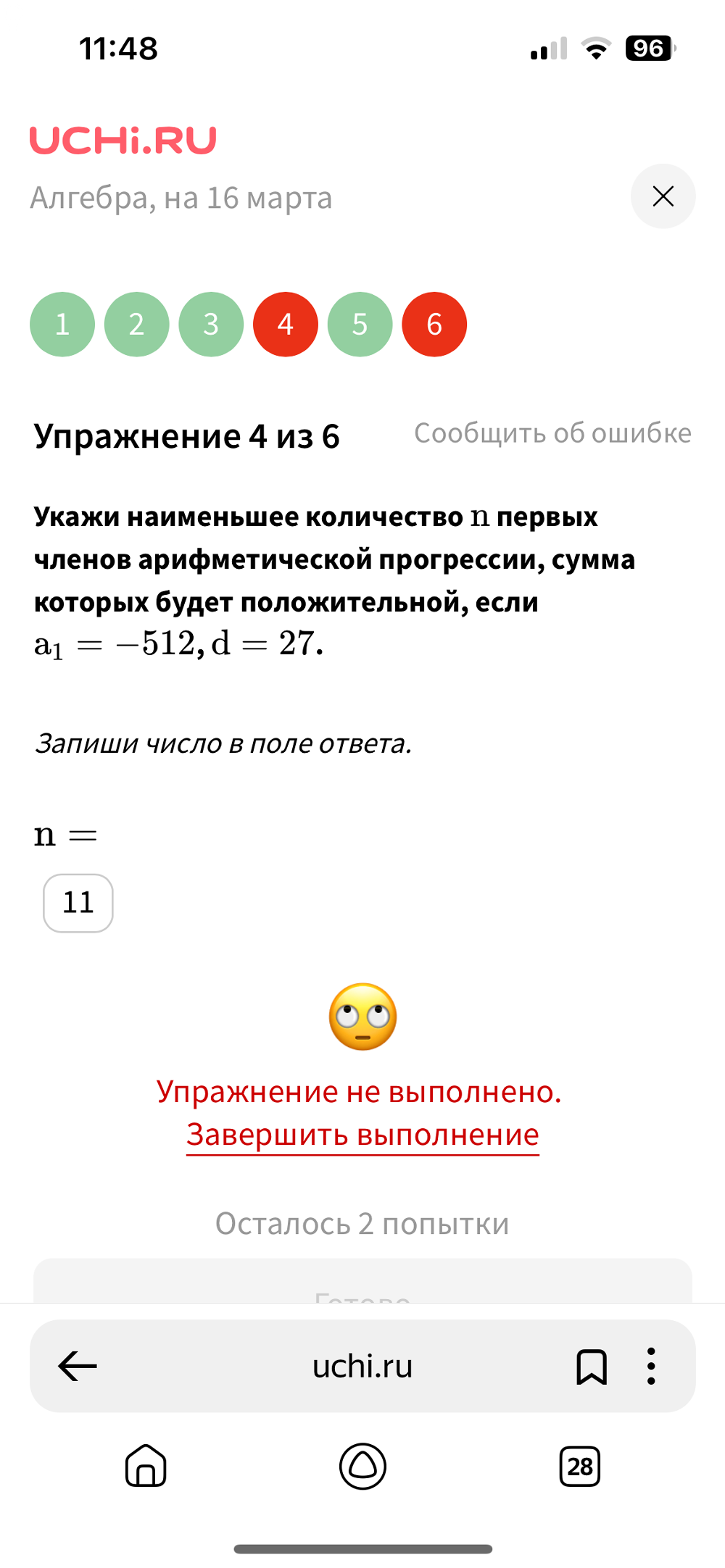This screenshot has height=1568, width=725.
Task: Open browser home page
Action: [x=146, y=1467]
